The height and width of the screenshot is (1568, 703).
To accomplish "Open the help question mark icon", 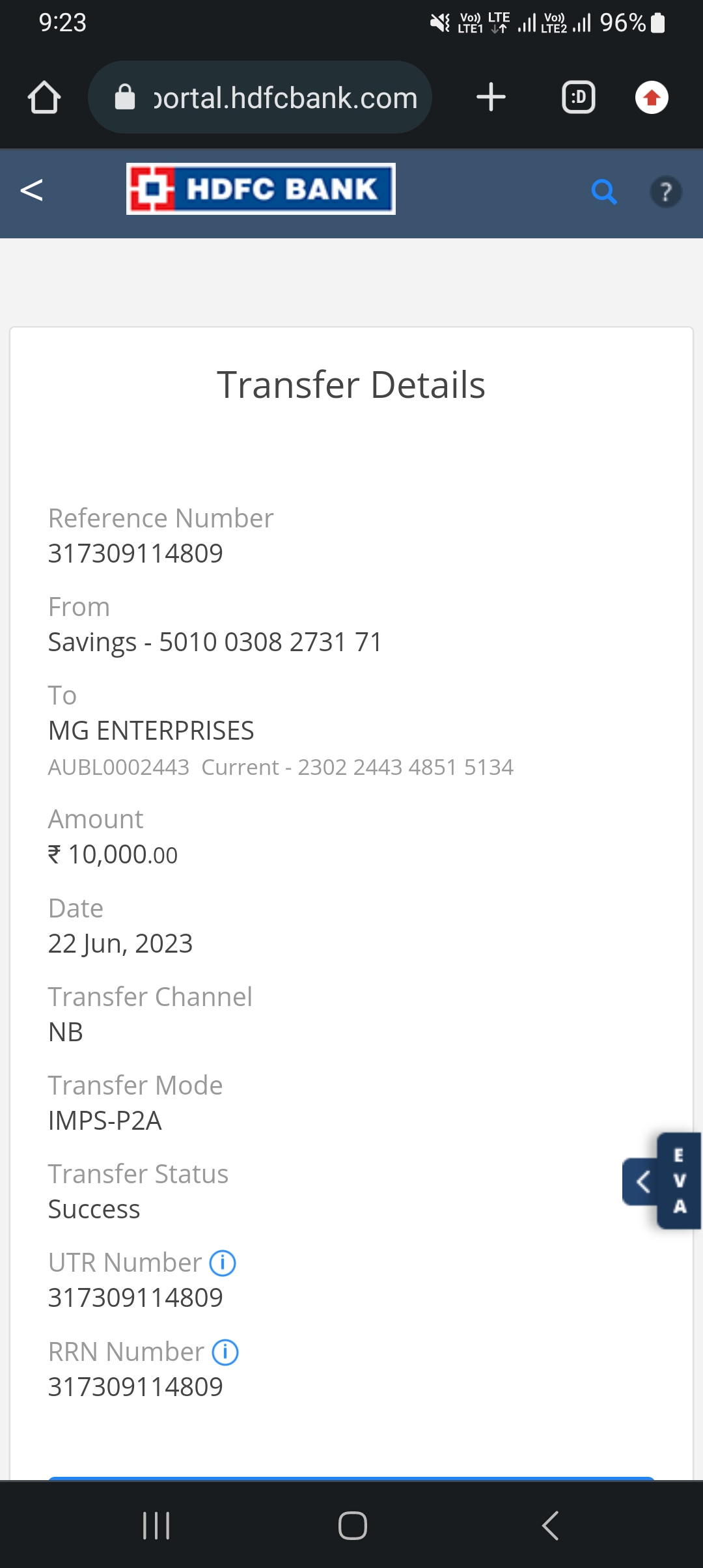I will point(665,192).
